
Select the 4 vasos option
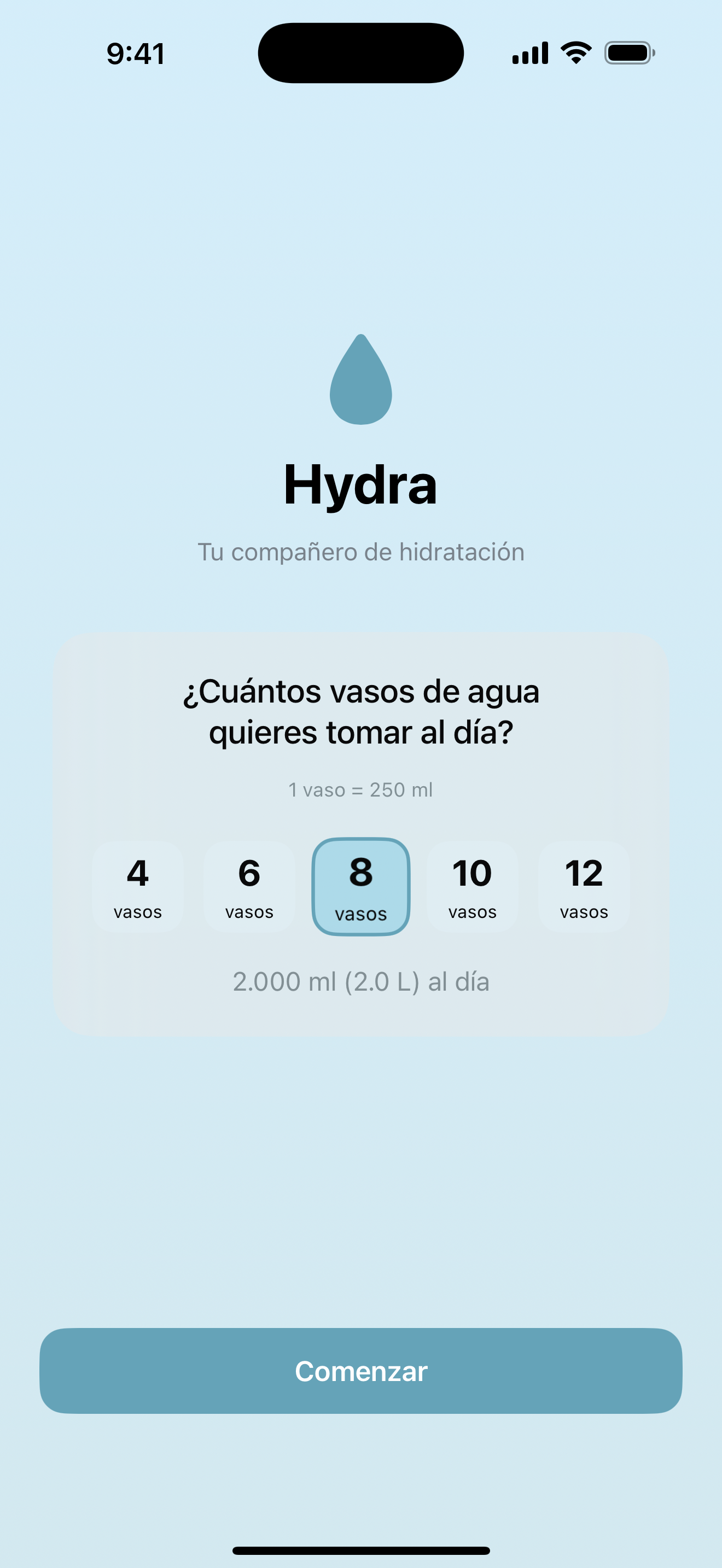pos(138,887)
